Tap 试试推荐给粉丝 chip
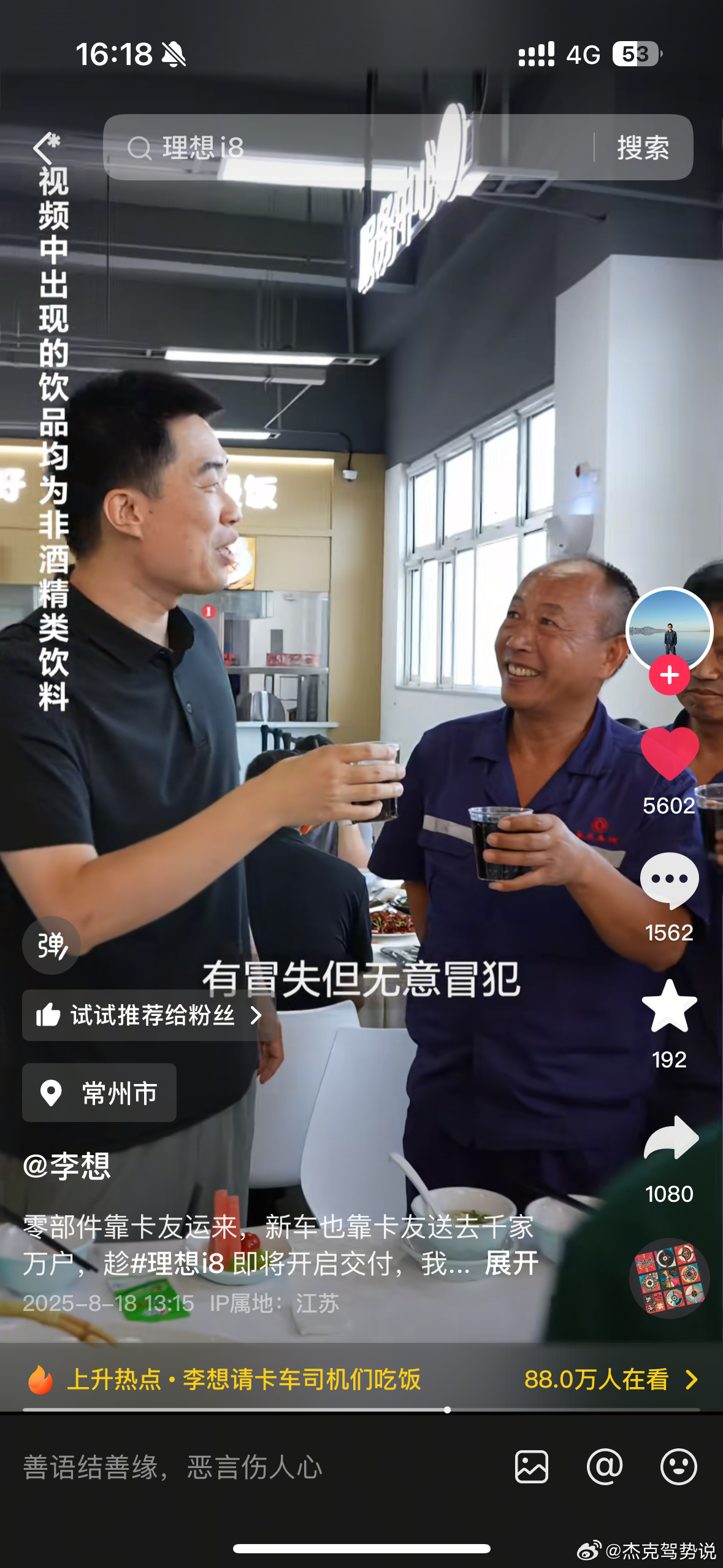Viewport: 723px width, 1568px height. [148, 1015]
